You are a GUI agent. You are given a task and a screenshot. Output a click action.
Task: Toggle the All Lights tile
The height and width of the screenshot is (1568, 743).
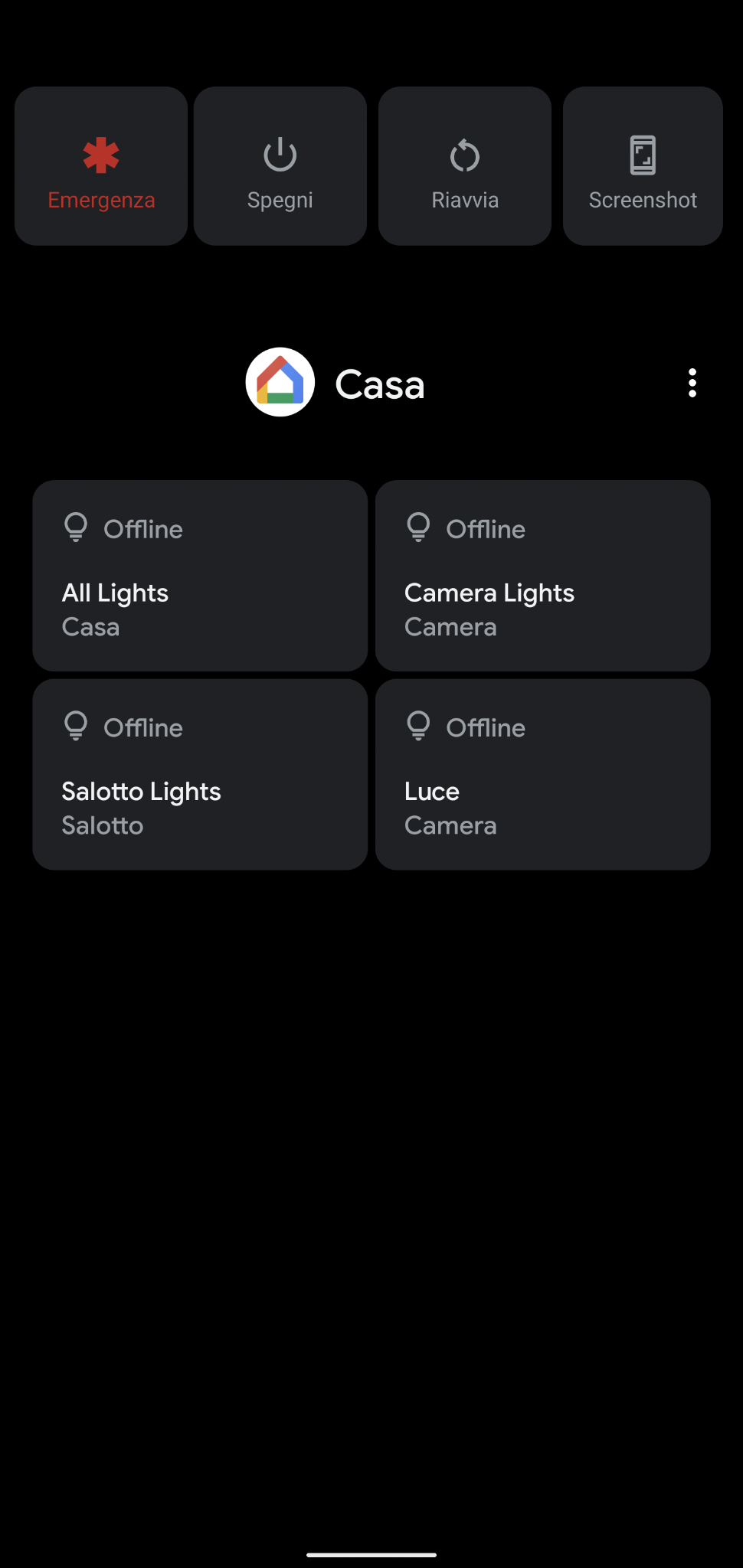pyautogui.click(x=200, y=576)
